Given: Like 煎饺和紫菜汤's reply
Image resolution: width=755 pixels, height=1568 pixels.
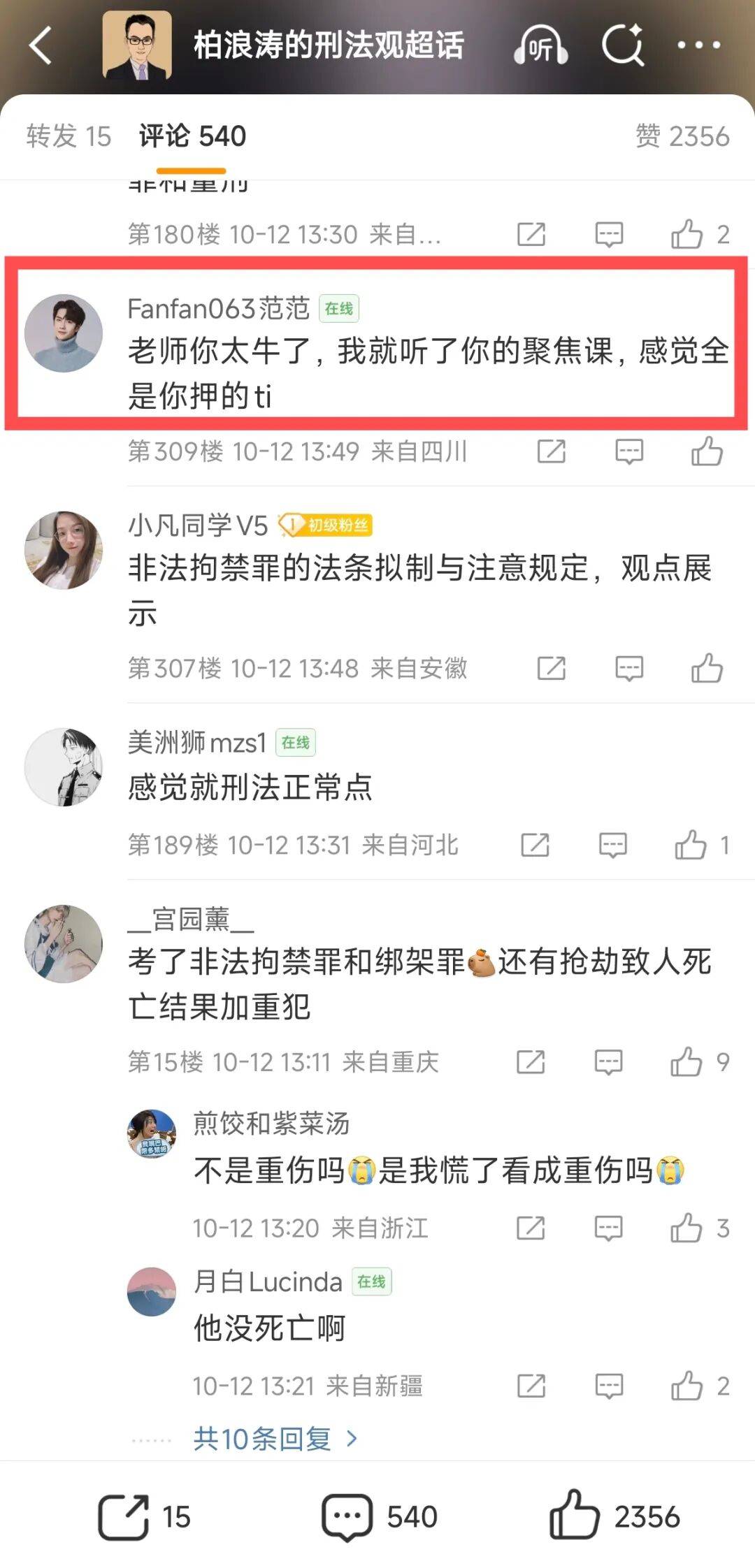Looking at the screenshot, I should coord(686,1228).
